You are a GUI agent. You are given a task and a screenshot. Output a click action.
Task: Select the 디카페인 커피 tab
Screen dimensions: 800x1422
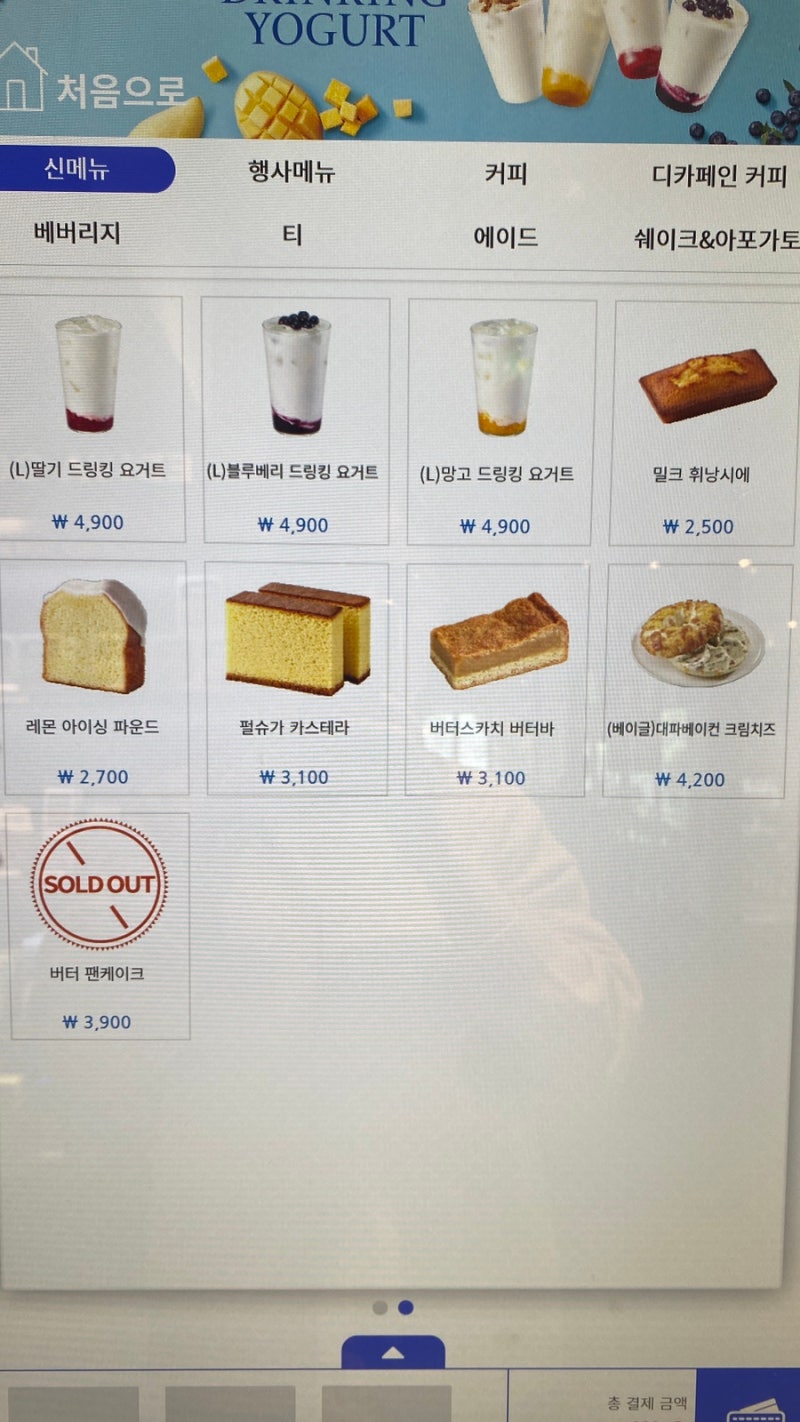click(718, 172)
